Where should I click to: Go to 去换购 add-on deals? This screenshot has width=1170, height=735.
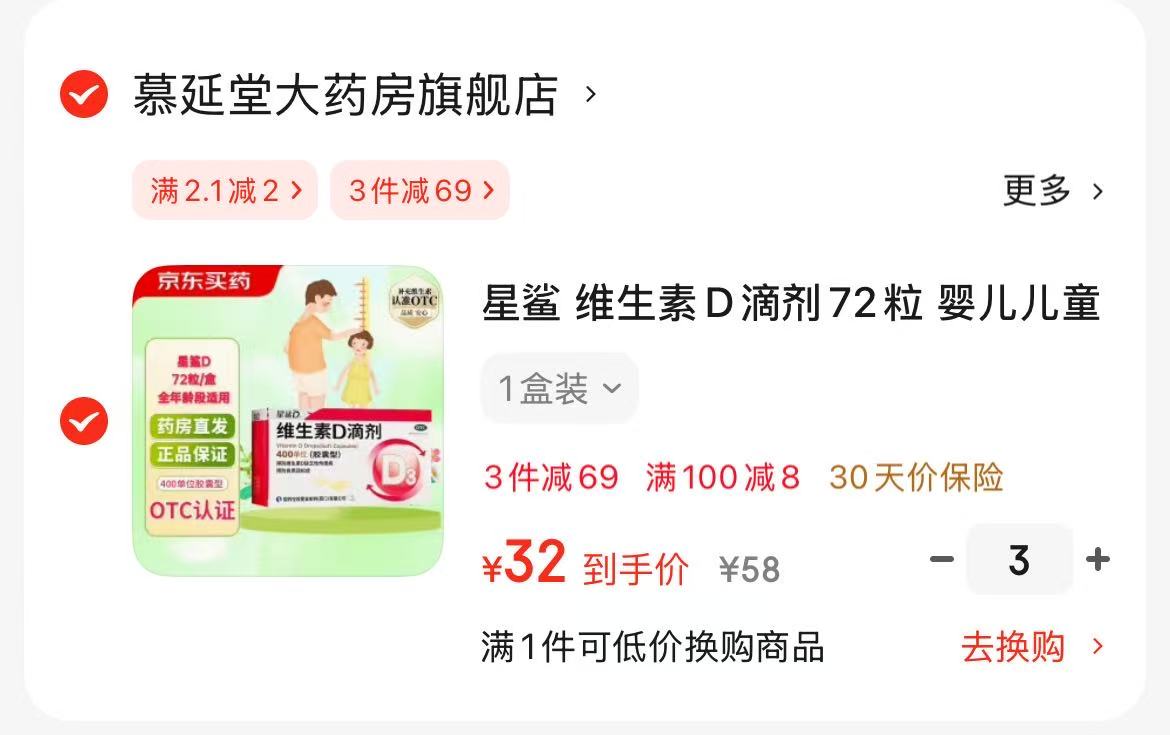[1030, 647]
